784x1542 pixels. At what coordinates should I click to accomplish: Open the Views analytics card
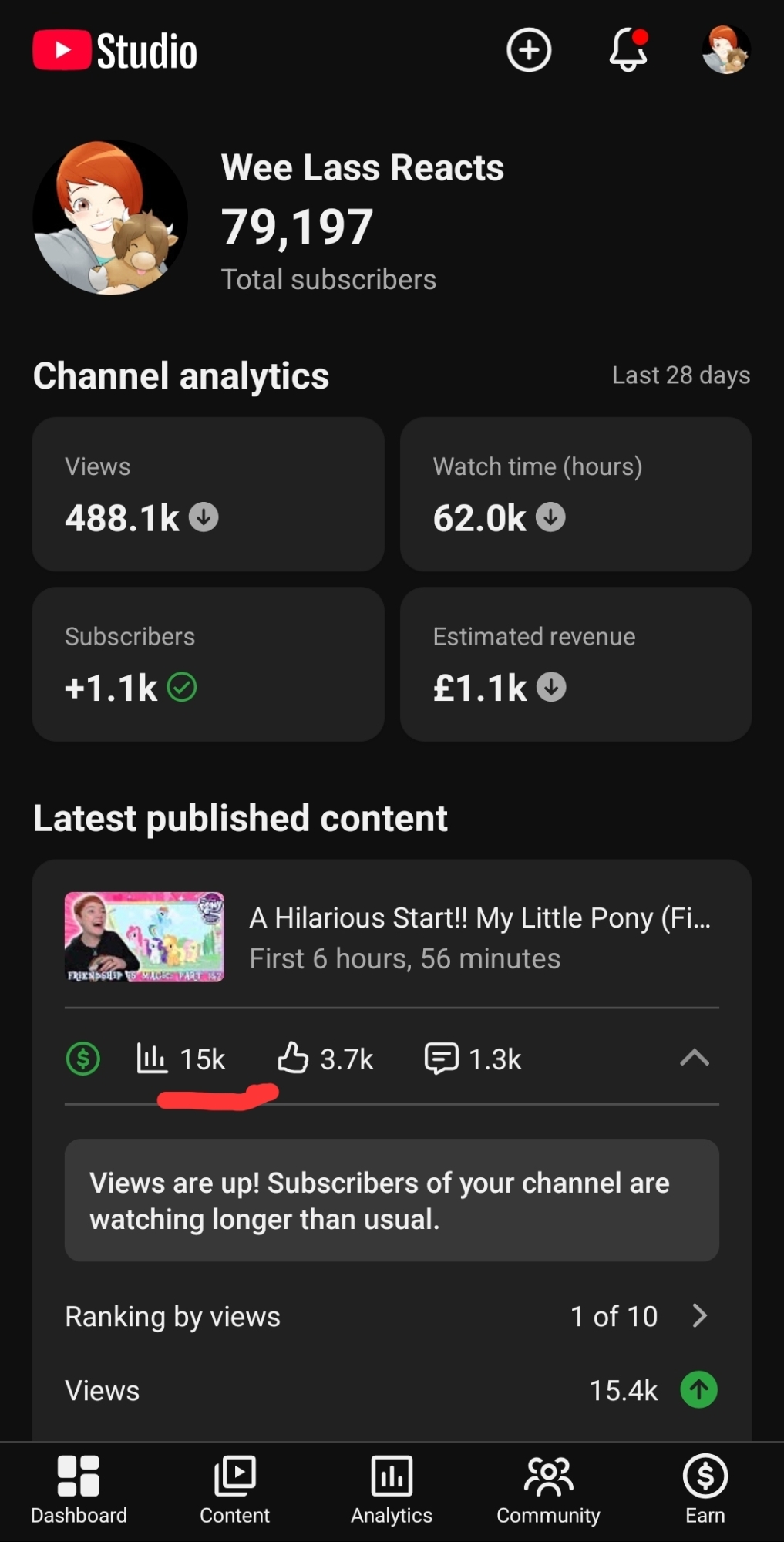[x=208, y=494]
